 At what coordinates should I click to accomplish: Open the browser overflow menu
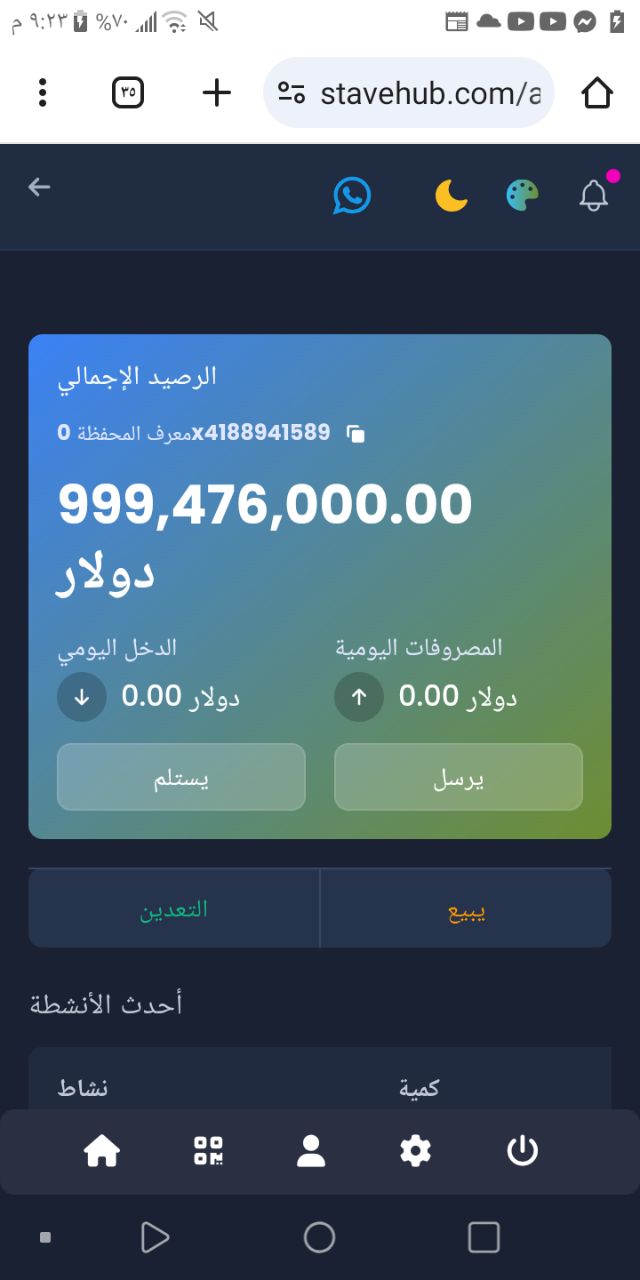[x=42, y=93]
